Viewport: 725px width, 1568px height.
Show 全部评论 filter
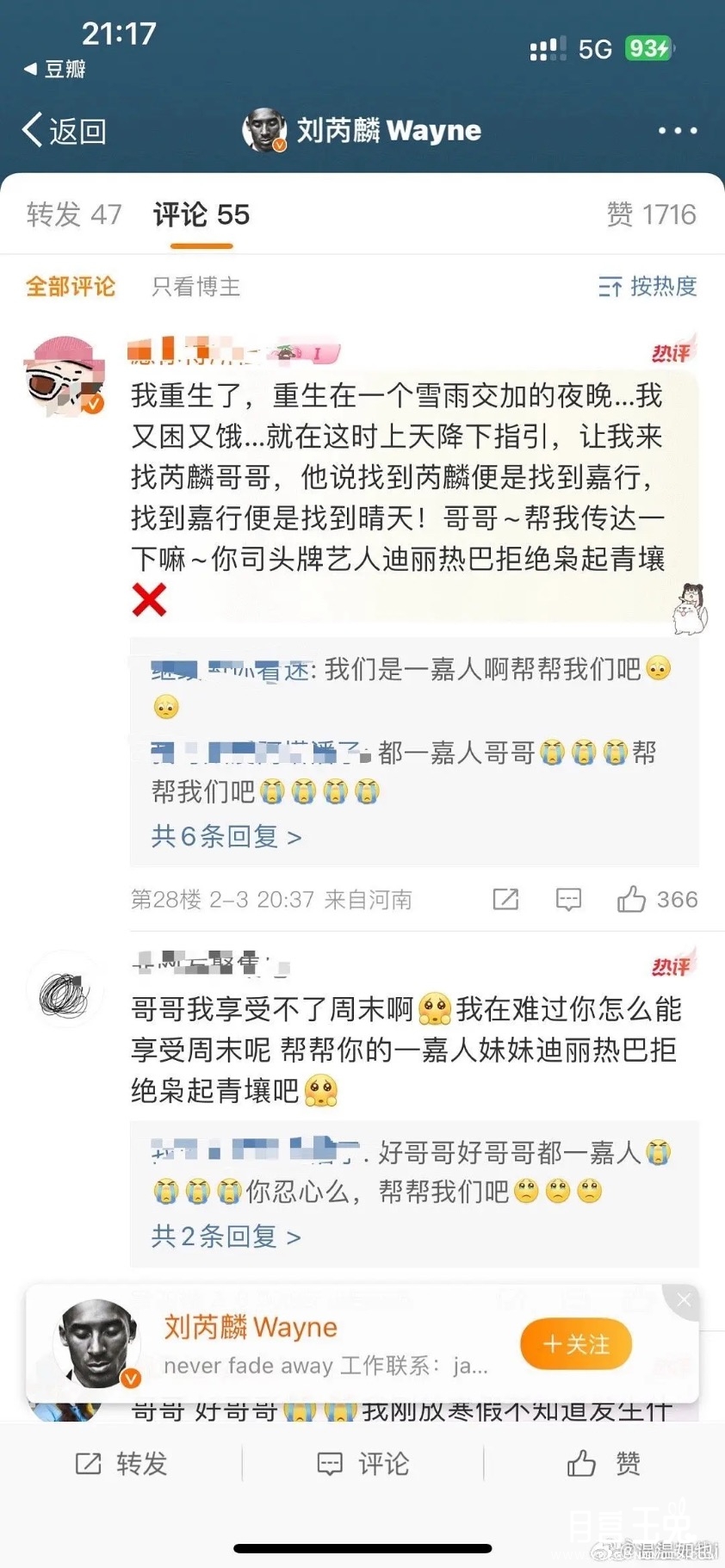pos(70,287)
